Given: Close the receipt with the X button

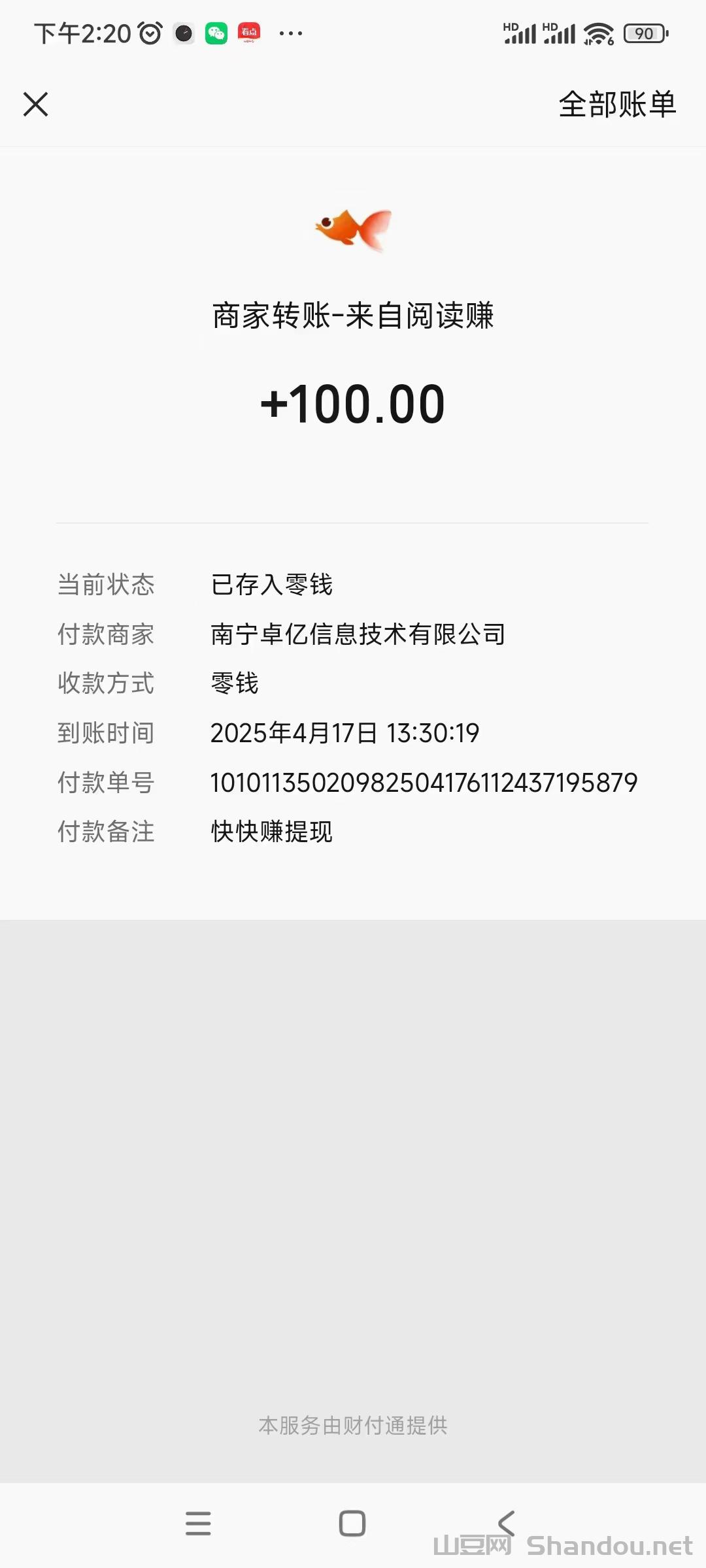Looking at the screenshot, I should point(36,105).
